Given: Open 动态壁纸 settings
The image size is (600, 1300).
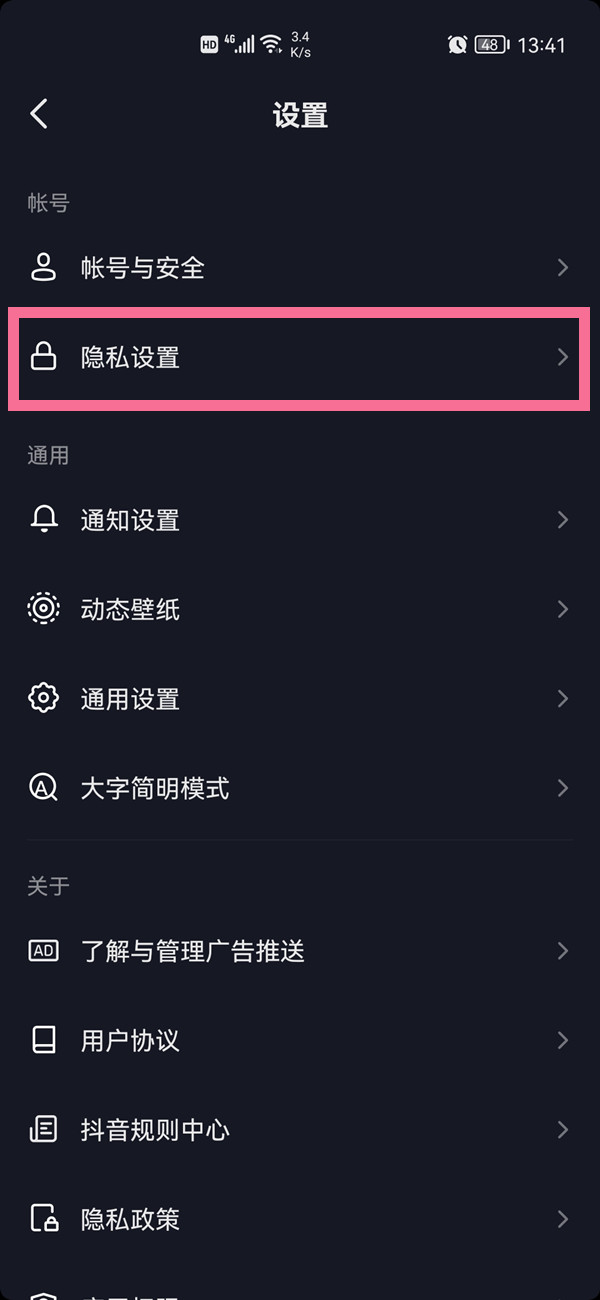Looking at the screenshot, I should coord(300,609).
